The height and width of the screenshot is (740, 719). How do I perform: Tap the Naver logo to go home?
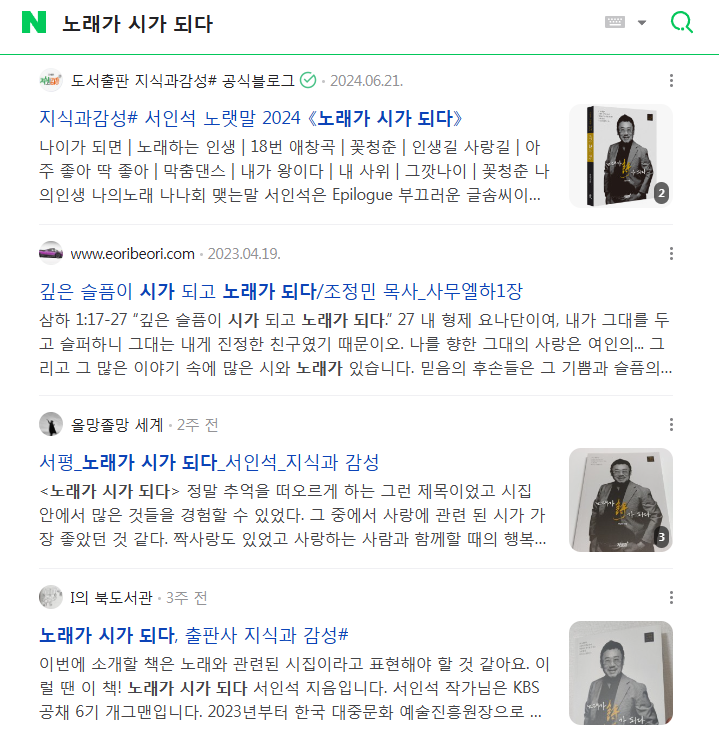[34, 24]
